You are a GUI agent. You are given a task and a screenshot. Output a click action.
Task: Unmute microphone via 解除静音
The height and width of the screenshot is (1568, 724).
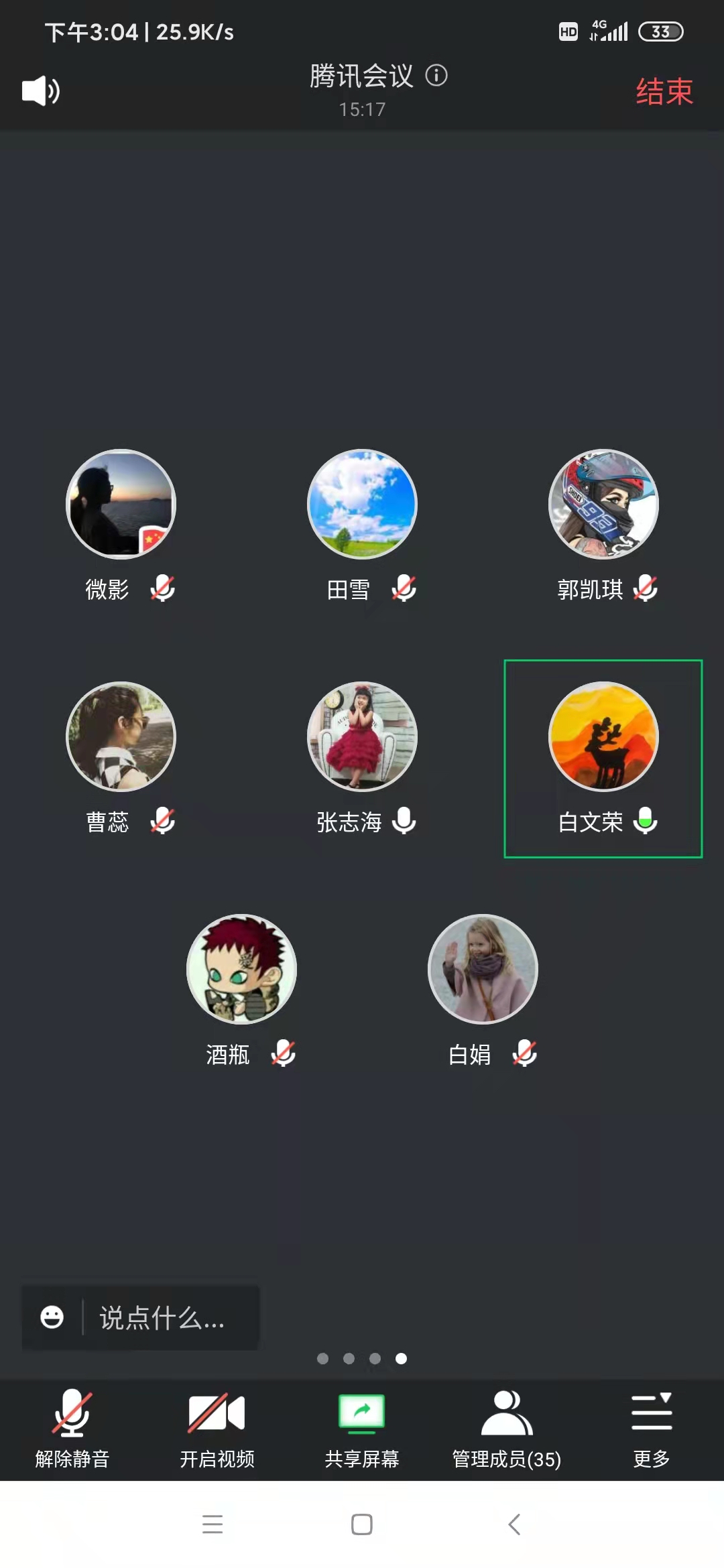(72, 1429)
